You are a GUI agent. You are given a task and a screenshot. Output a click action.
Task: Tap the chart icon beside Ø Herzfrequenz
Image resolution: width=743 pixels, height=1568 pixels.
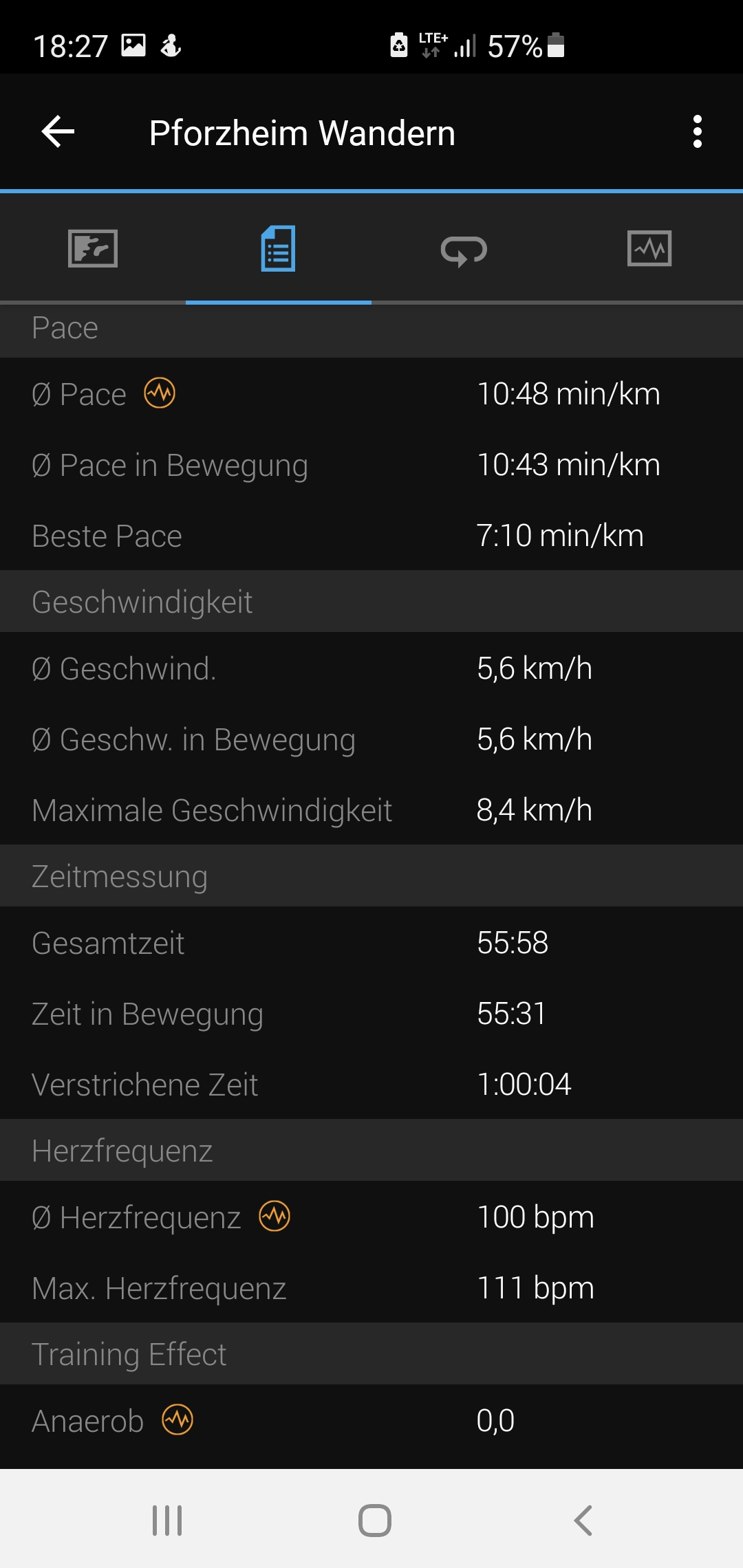coord(274,1216)
